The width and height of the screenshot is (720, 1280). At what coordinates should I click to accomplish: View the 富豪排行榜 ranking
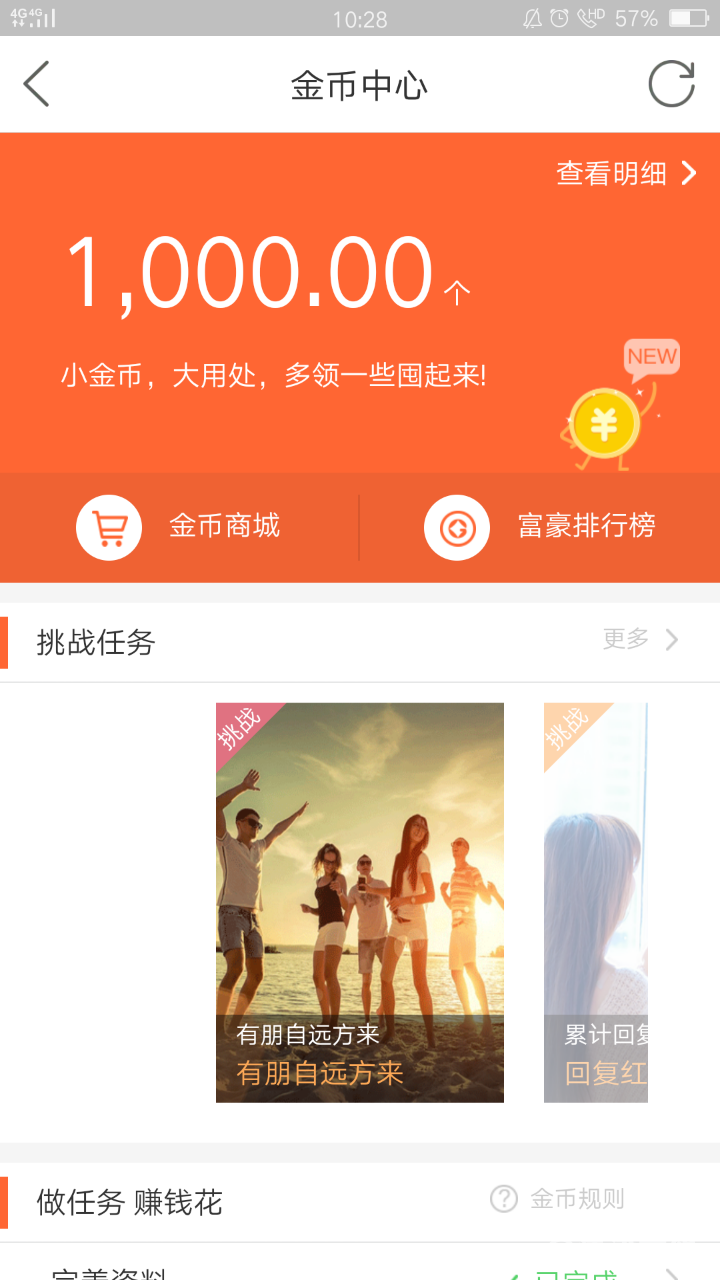tap(540, 527)
